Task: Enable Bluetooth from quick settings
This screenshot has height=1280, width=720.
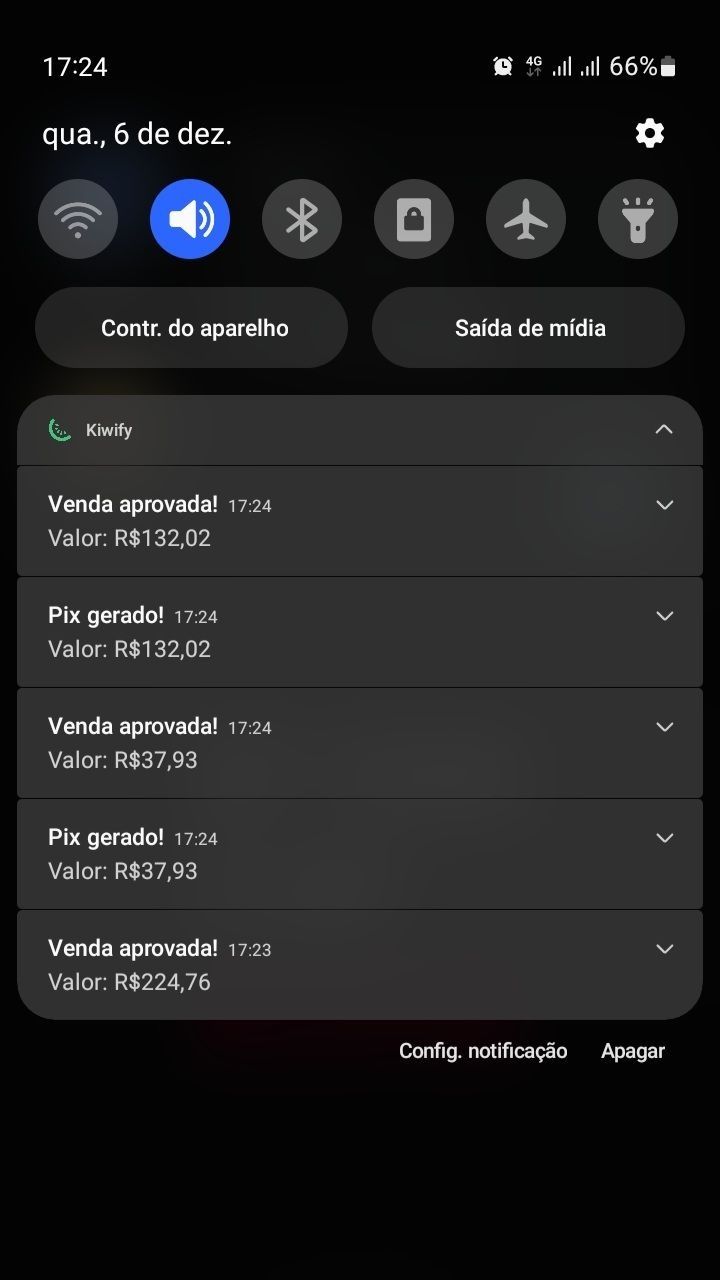Action: (301, 218)
